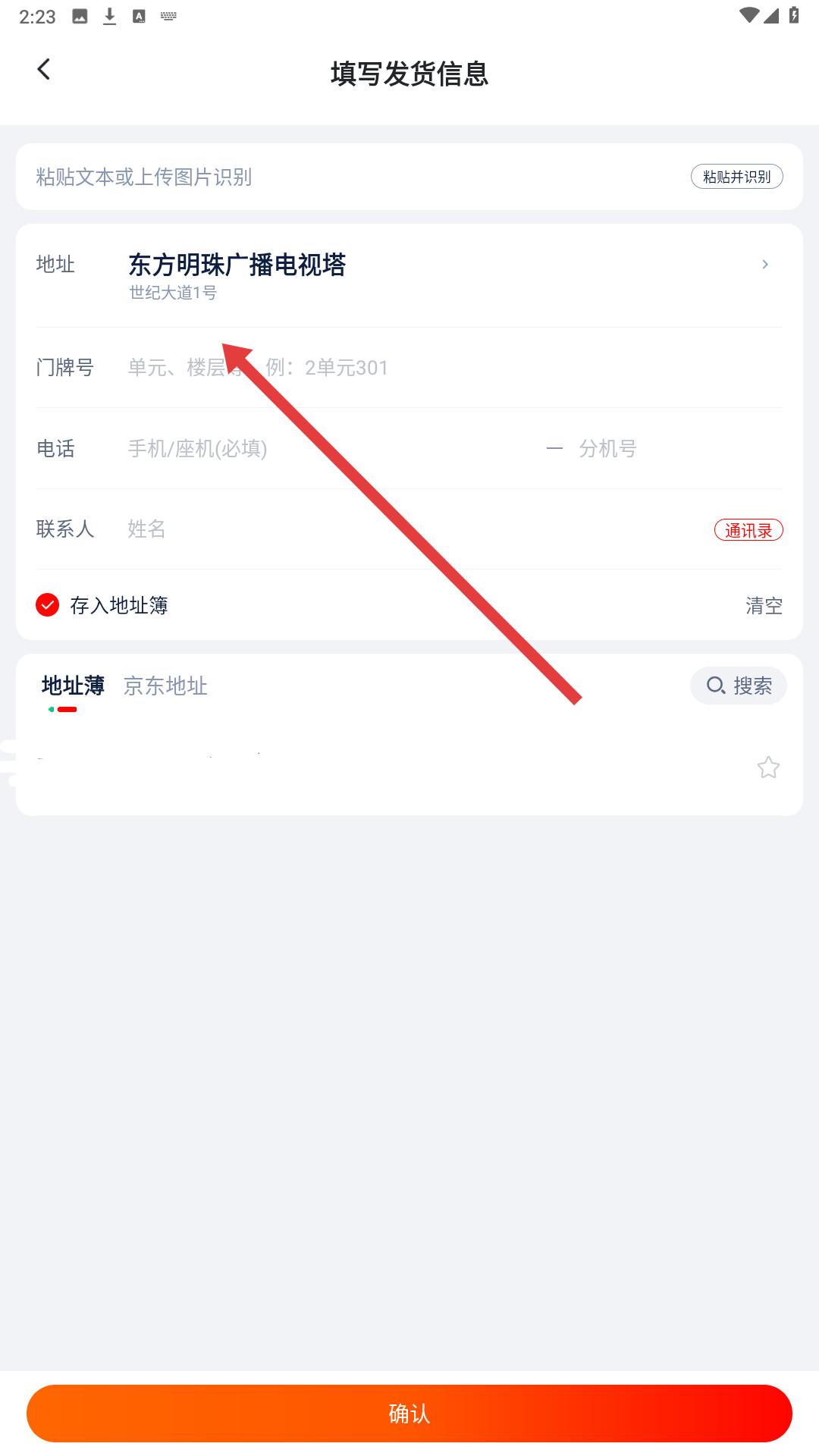Open 通讯录 to pick a contact
This screenshot has height=1456, width=819.
(748, 530)
